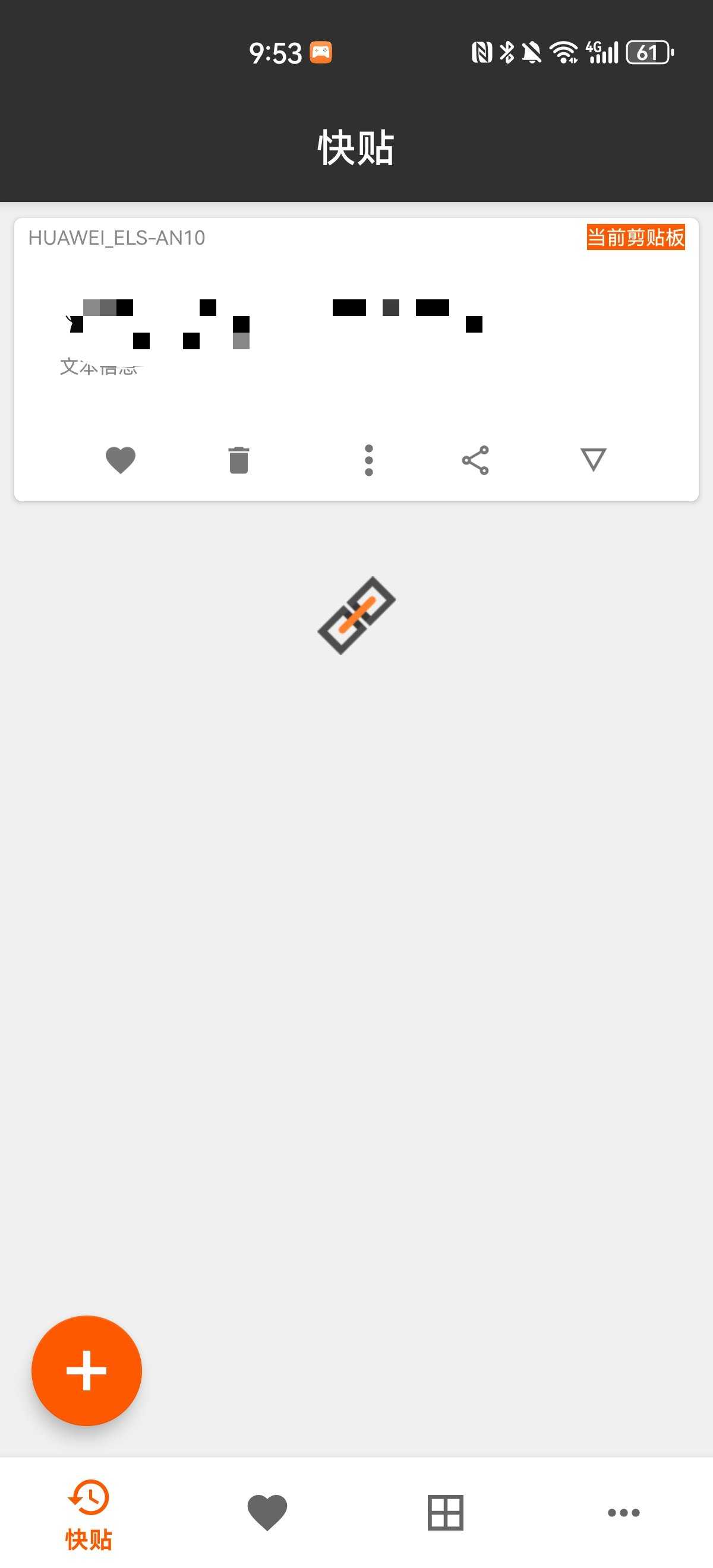Expand the clipboard card with the triangle icon

(x=593, y=460)
